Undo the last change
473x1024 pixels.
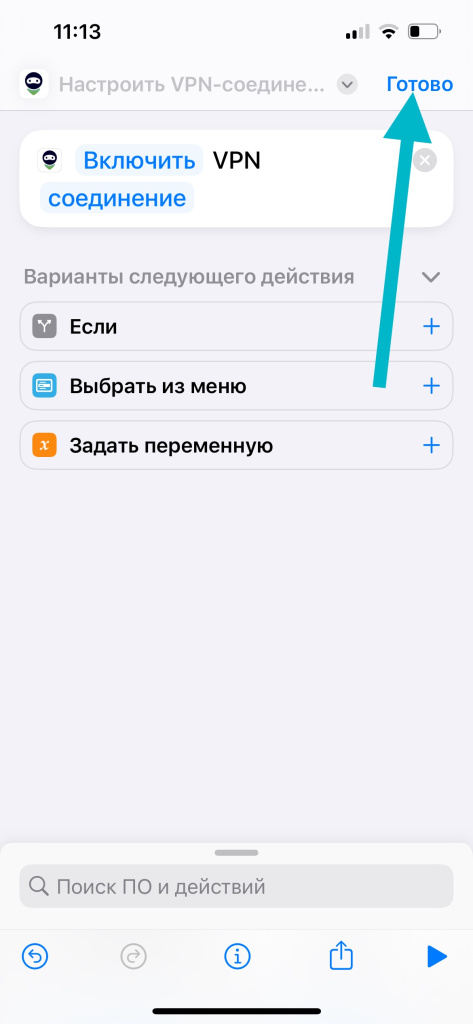35,957
